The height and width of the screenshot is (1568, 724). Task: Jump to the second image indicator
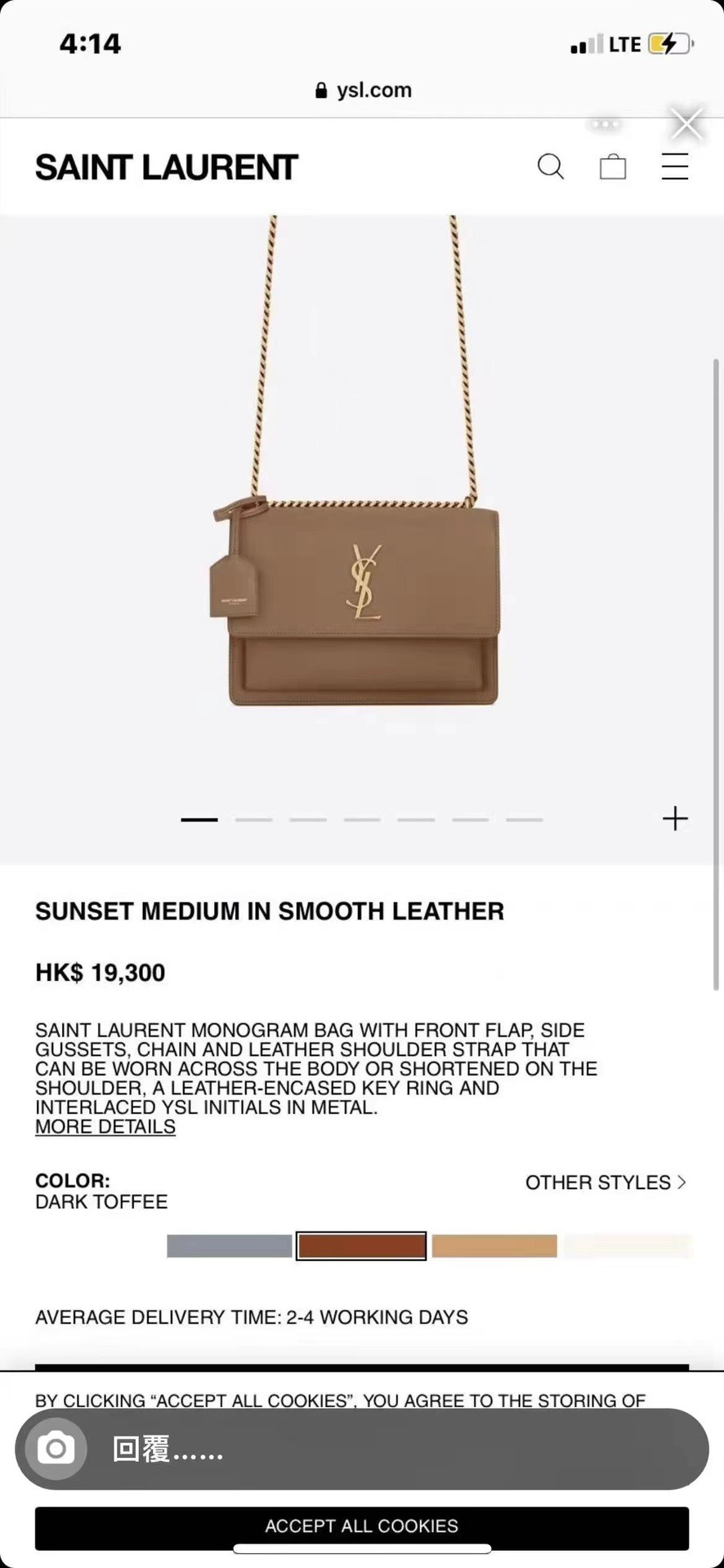coord(253,819)
